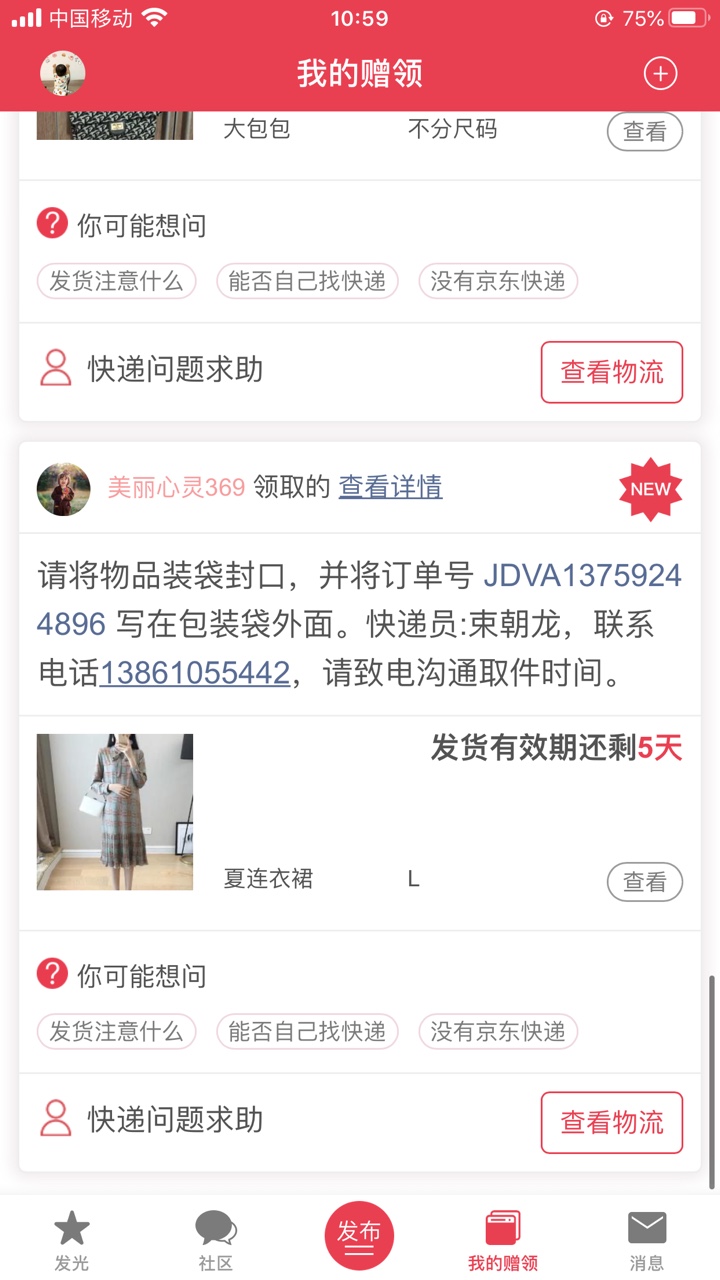Tap 查看物流 button in 大包包 card
The height and width of the screenshot is (1280, 720).
(x=611, y=372)
